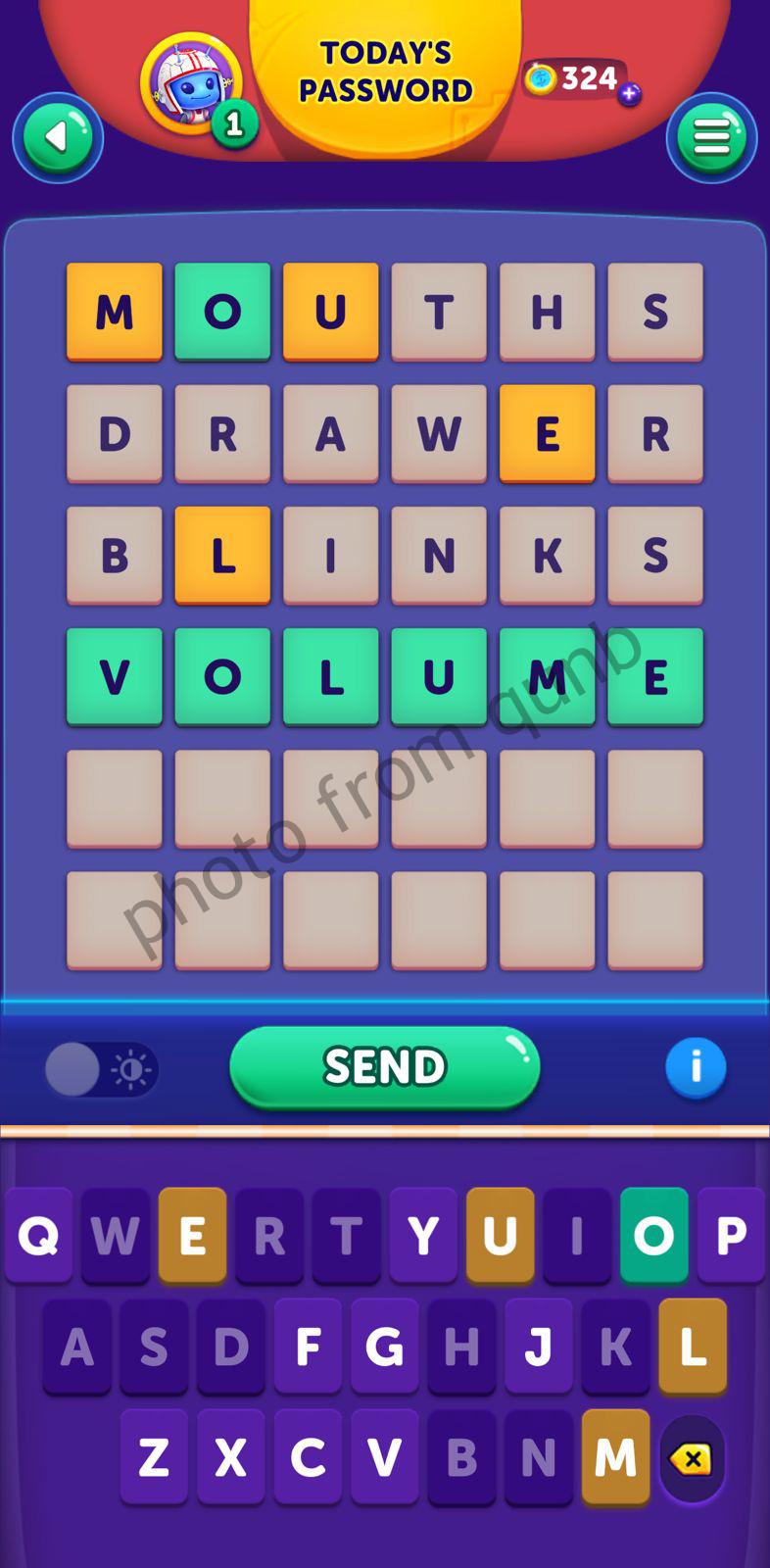The height and width of the screenshot is (1568, 770).
Task: Enter the letter Y key
Action: pyautogui.click(x=423, y=1236)
